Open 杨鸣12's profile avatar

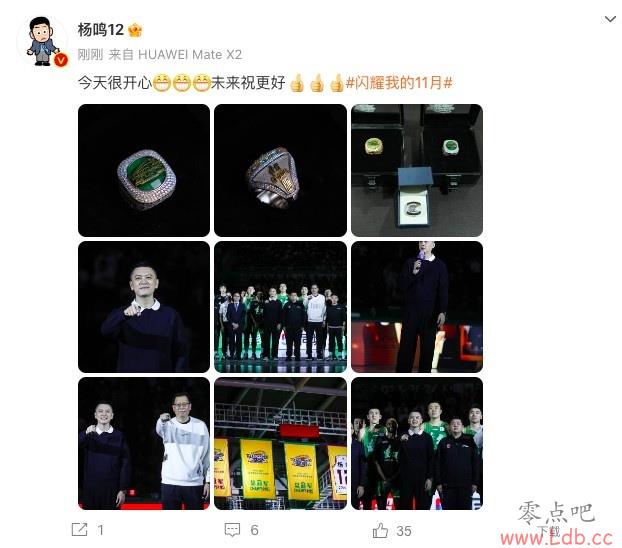41,41
